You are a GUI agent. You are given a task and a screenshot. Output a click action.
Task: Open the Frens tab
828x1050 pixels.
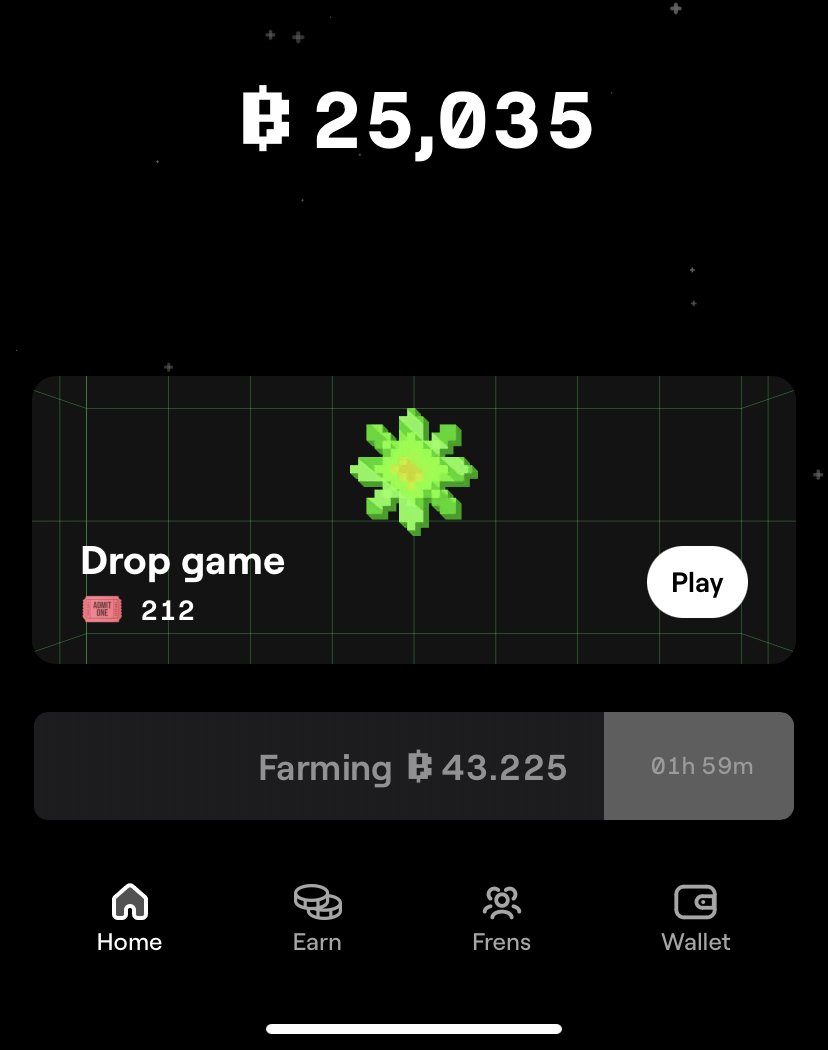(x=501, y=918)
